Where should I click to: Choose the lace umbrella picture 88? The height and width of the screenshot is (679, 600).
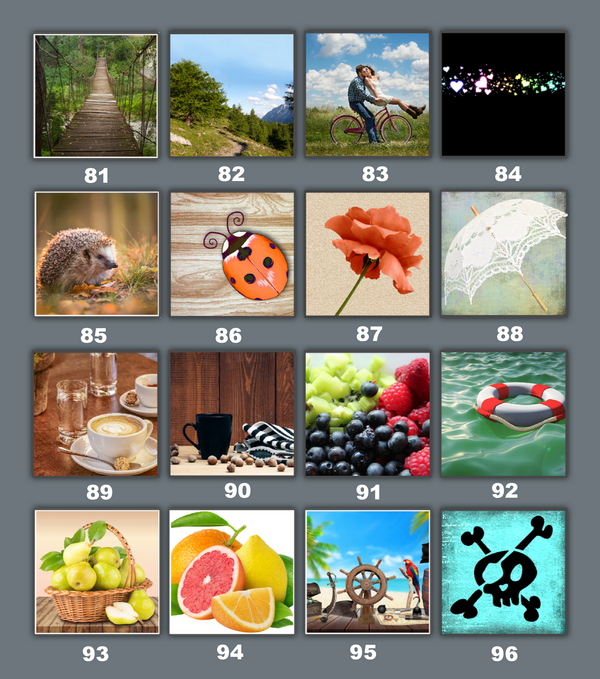503,254
